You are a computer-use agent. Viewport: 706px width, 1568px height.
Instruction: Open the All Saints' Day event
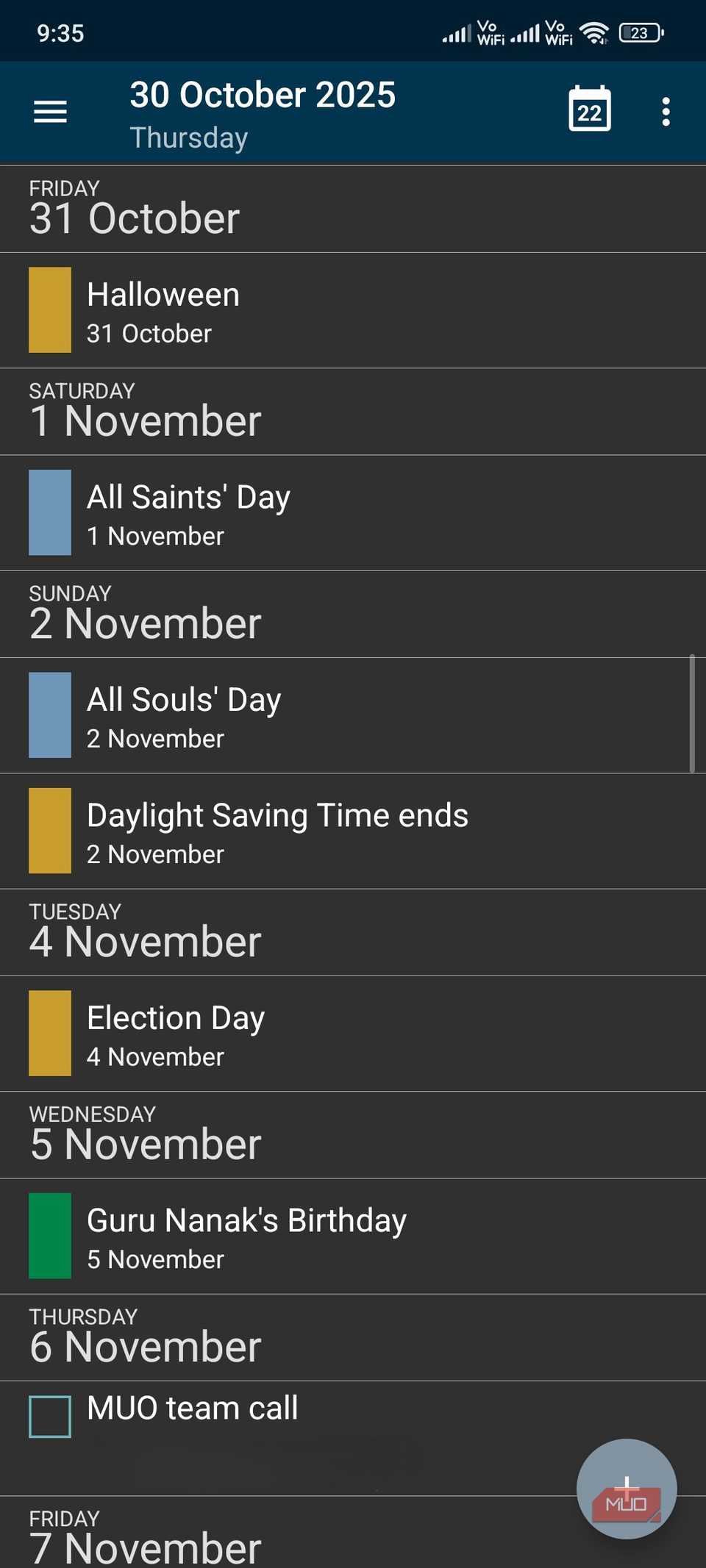pos(294,512)
